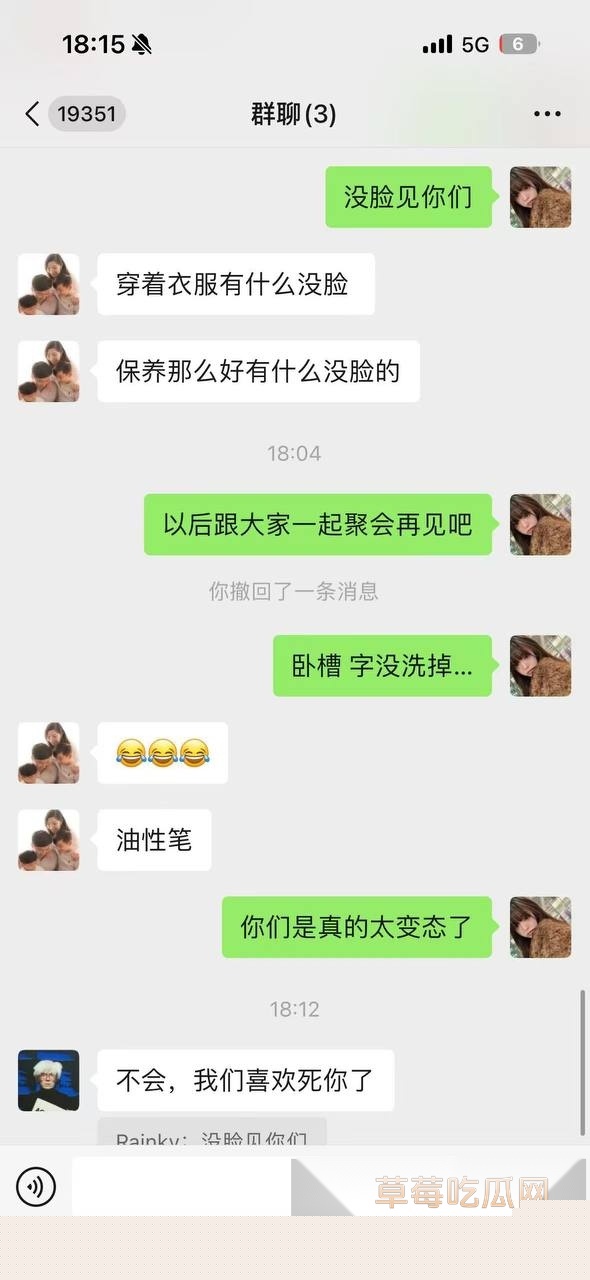
Task: Switch to voice message input
Action: [x=36, y=1187]
